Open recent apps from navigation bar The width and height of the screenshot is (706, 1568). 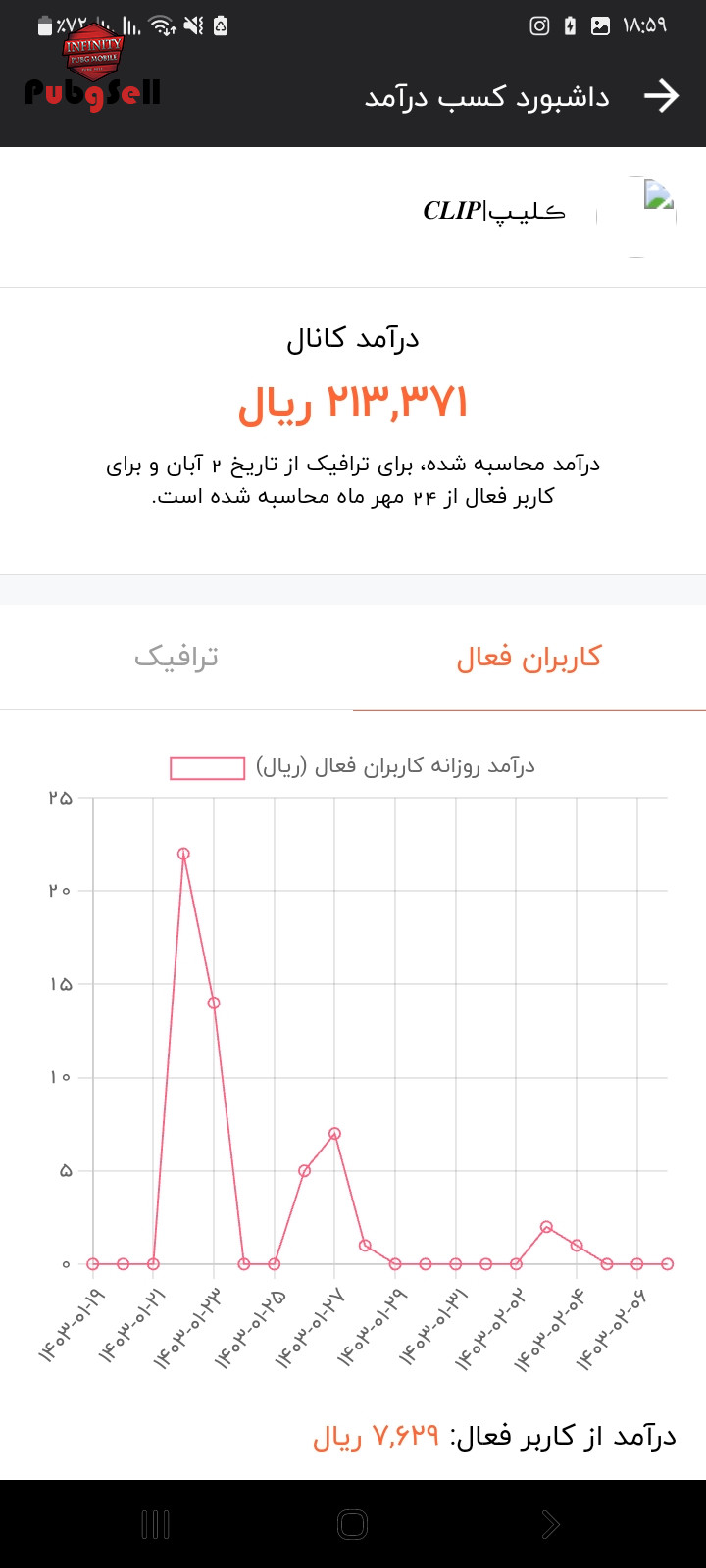[x=156, y=1524]
